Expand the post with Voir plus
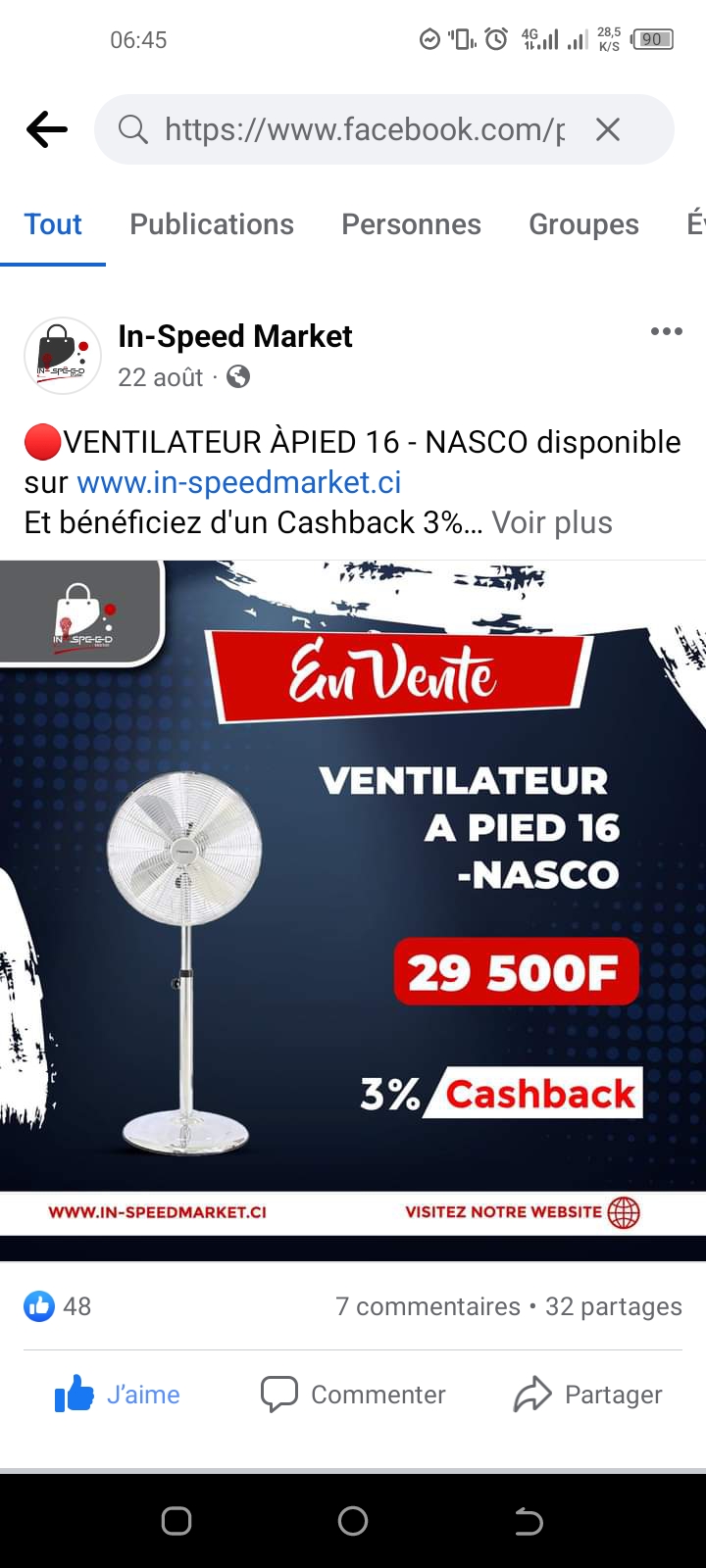This screenshot has height=1568, width=706. 552,522
